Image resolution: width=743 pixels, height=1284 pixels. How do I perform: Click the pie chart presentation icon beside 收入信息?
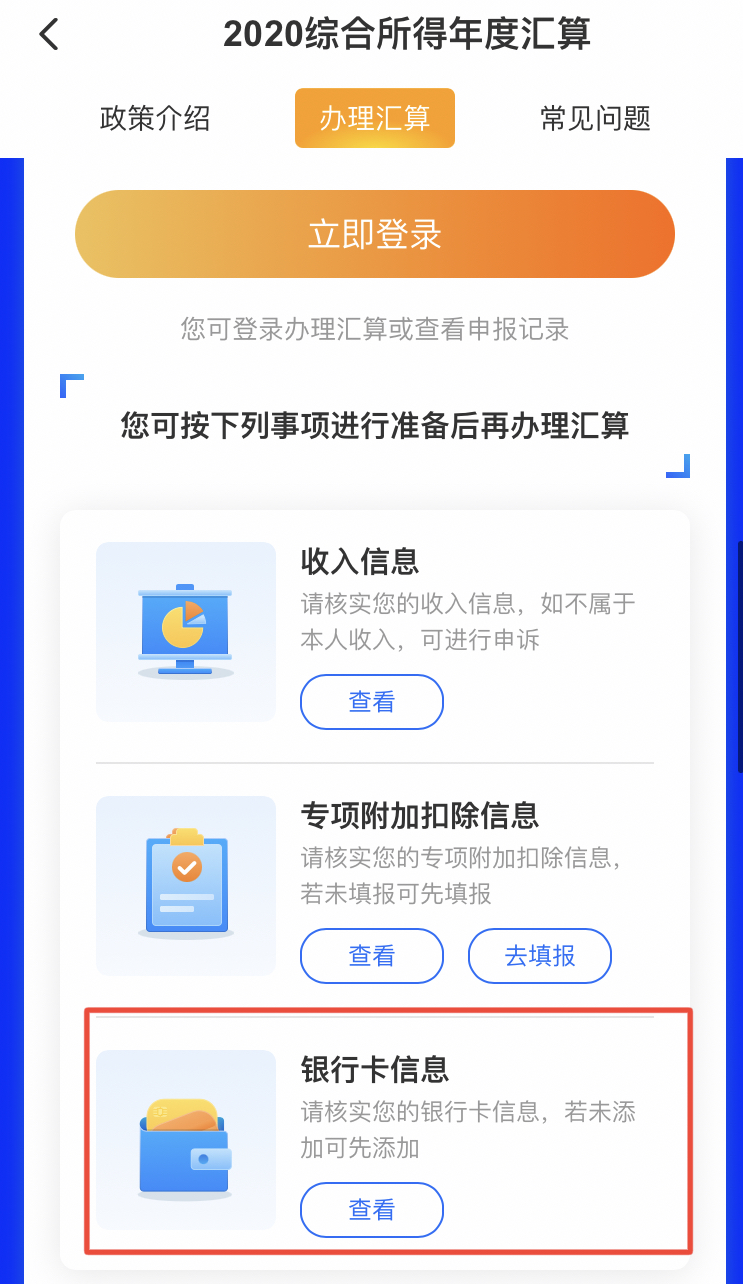(x=185, y=631)
